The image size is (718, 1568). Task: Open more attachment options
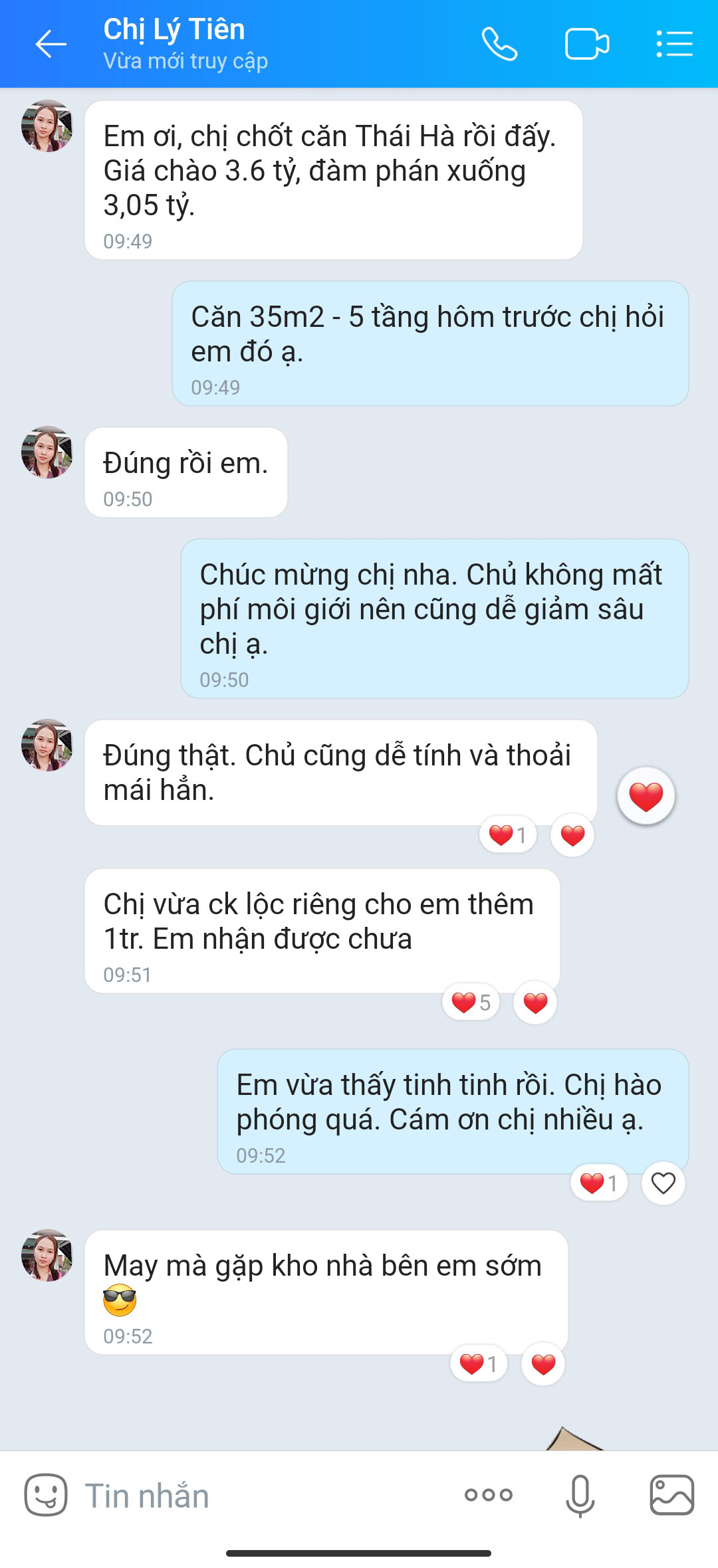(489, 1495)
